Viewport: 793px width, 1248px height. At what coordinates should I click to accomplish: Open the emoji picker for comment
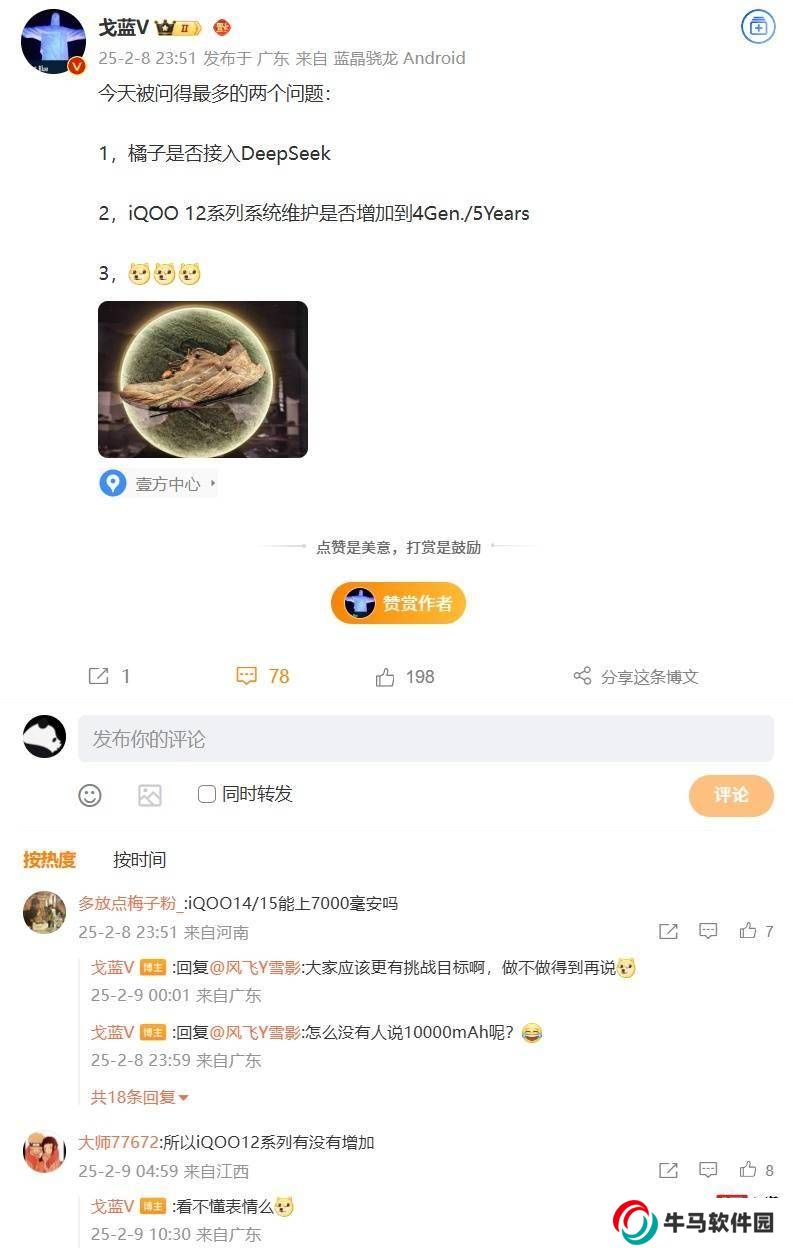pyautogui.click(x=90, y=795)
